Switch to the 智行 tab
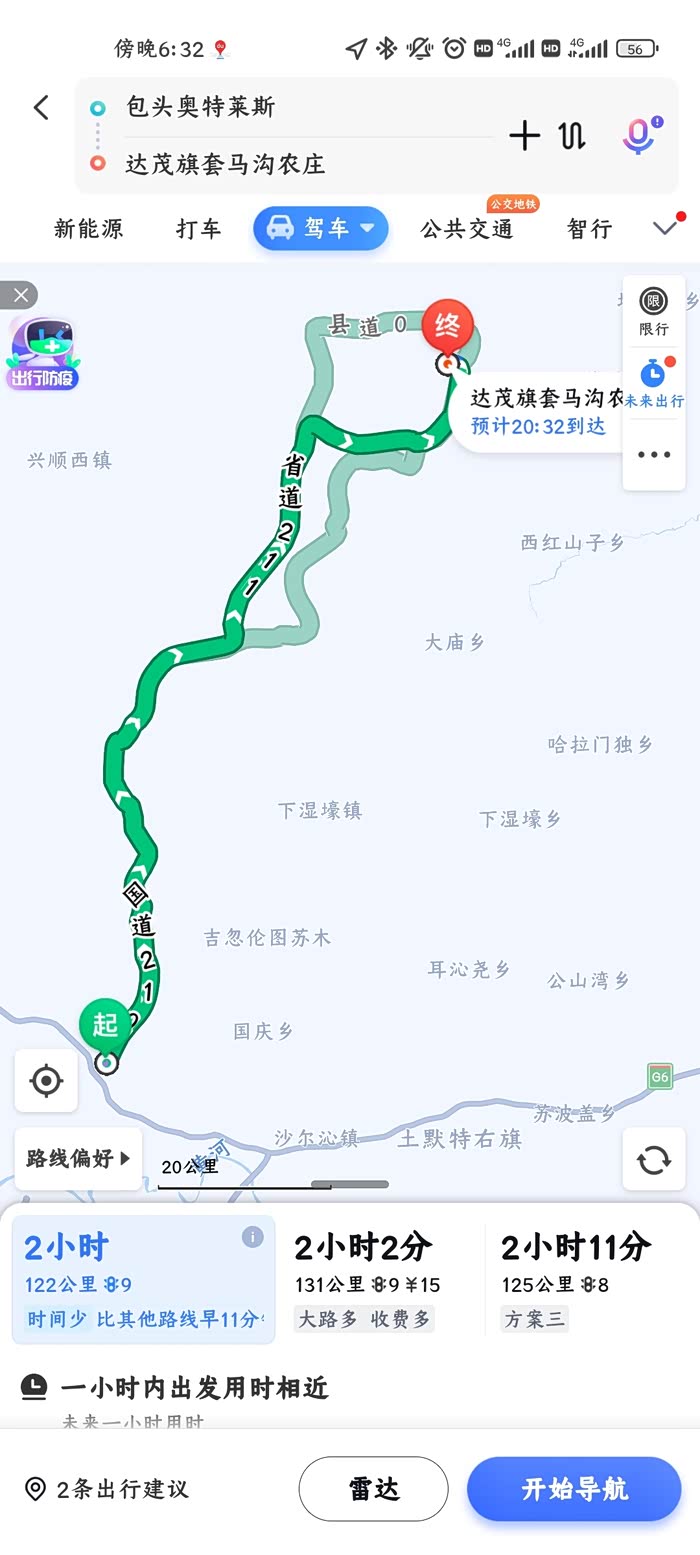 tap(590, 229)
